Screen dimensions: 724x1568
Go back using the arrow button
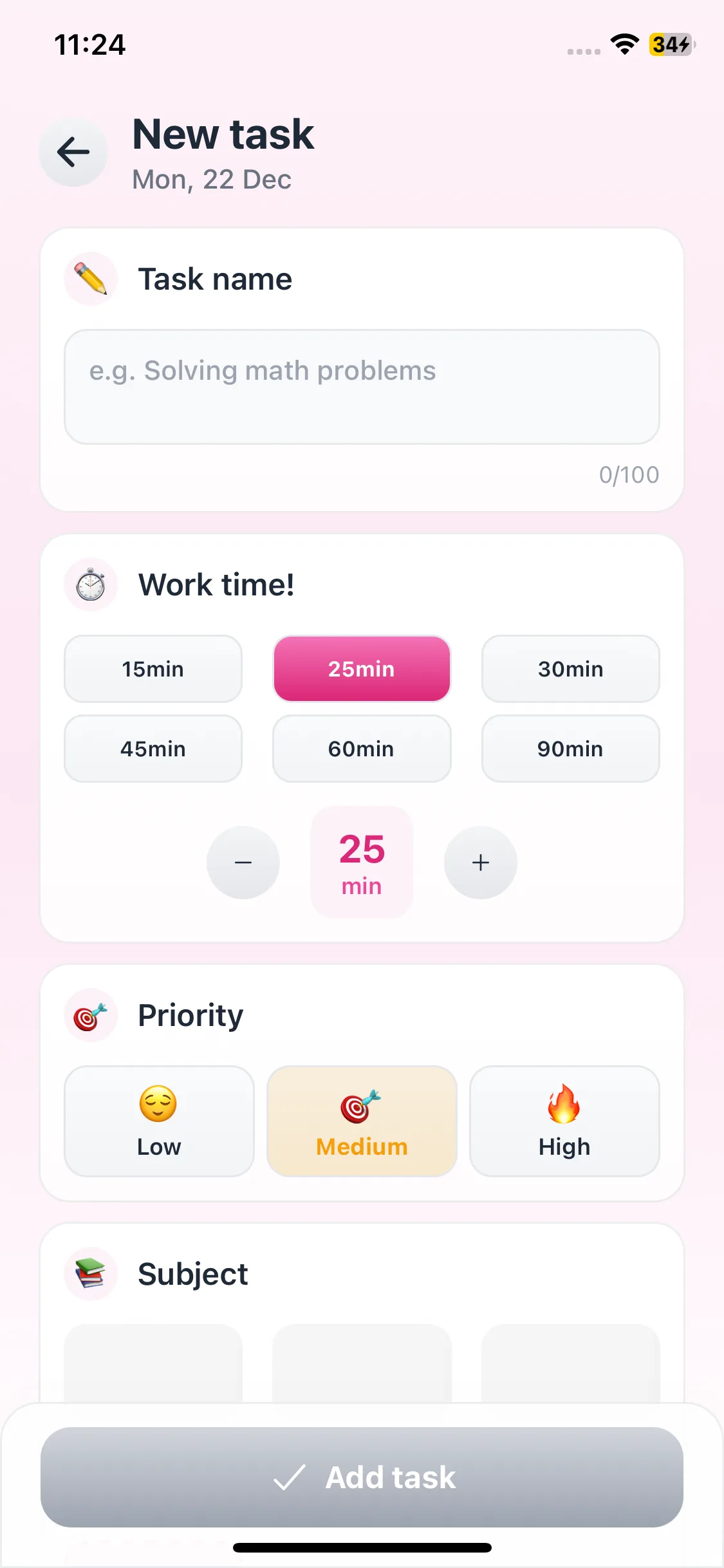73,153
